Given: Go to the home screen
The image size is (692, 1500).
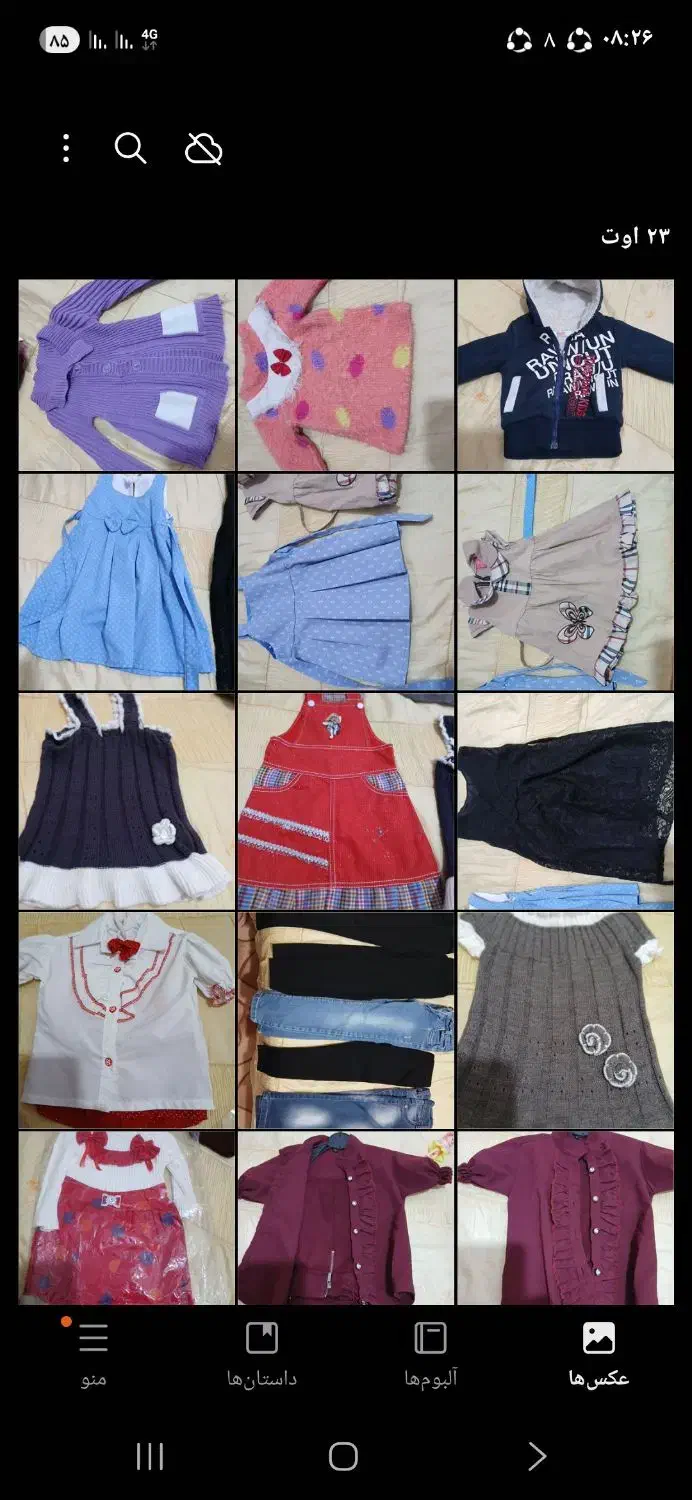Looking at the screenshot, I should (x=343, y=1456).
